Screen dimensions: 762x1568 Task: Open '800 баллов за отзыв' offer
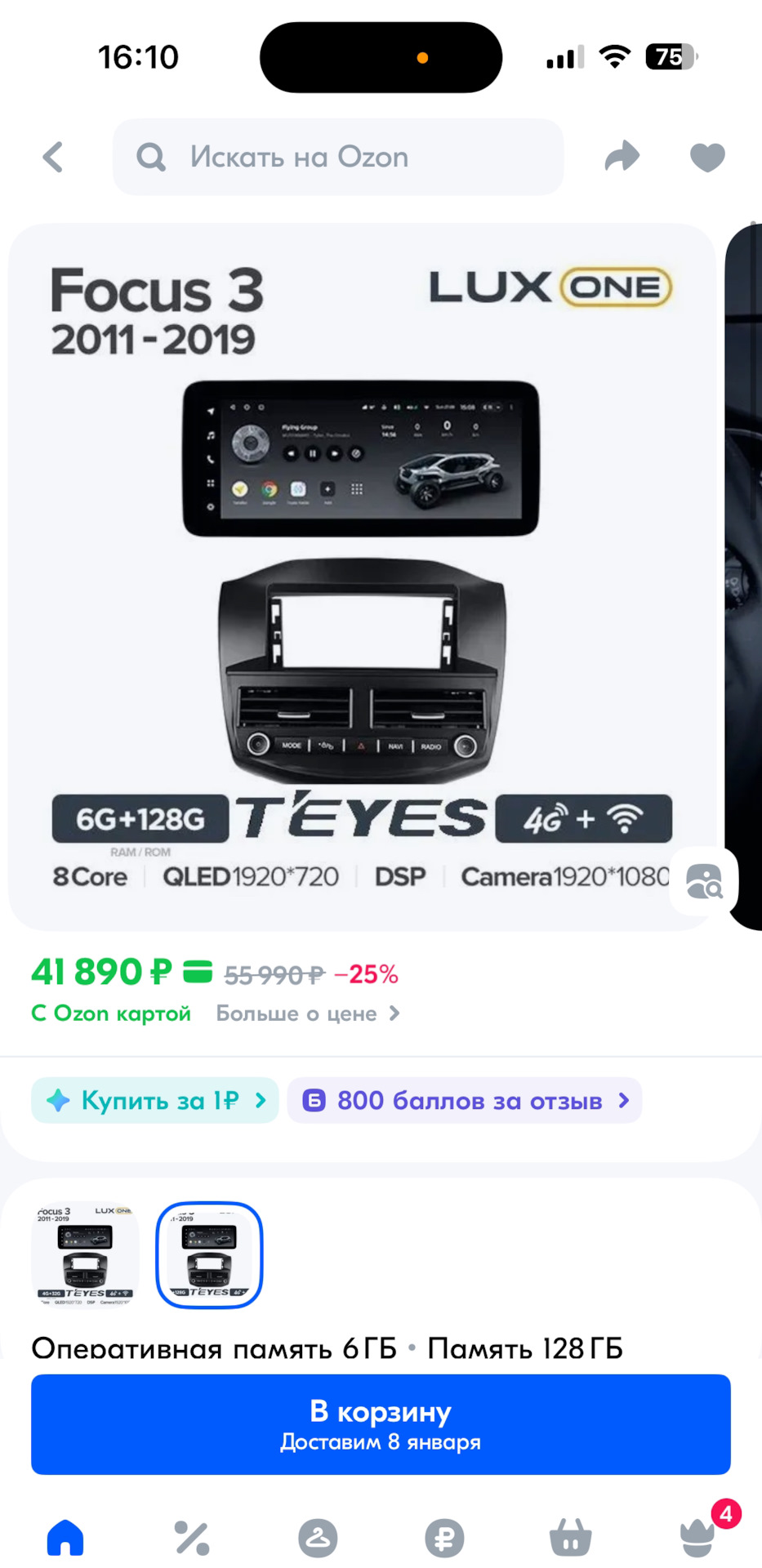point(464,1100)
